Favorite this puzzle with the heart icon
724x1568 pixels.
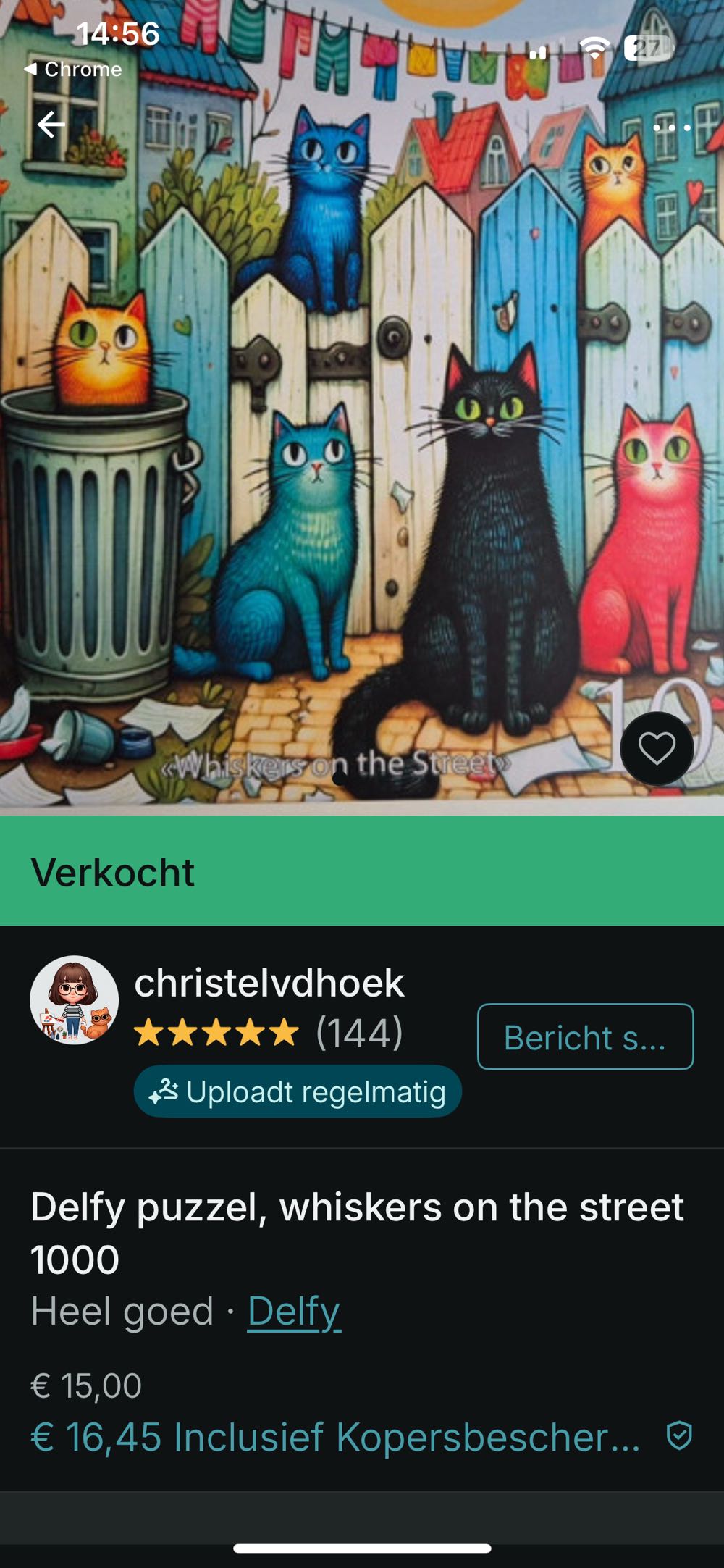click(x=657, y=748)
